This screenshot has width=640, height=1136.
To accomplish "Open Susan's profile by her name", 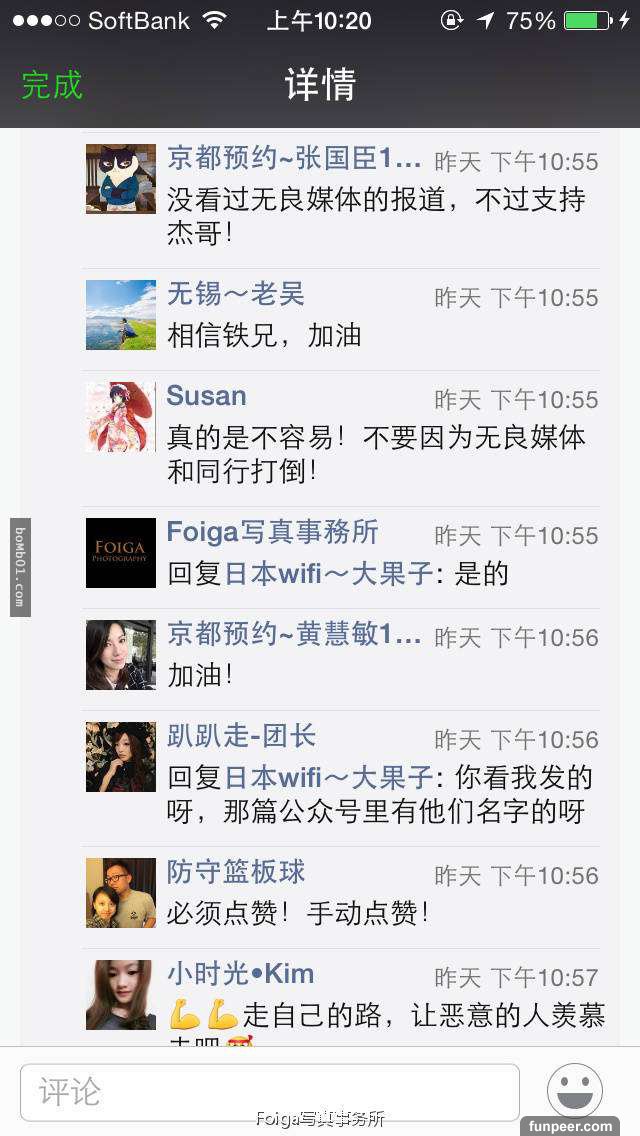I will [x=206, y=396].
